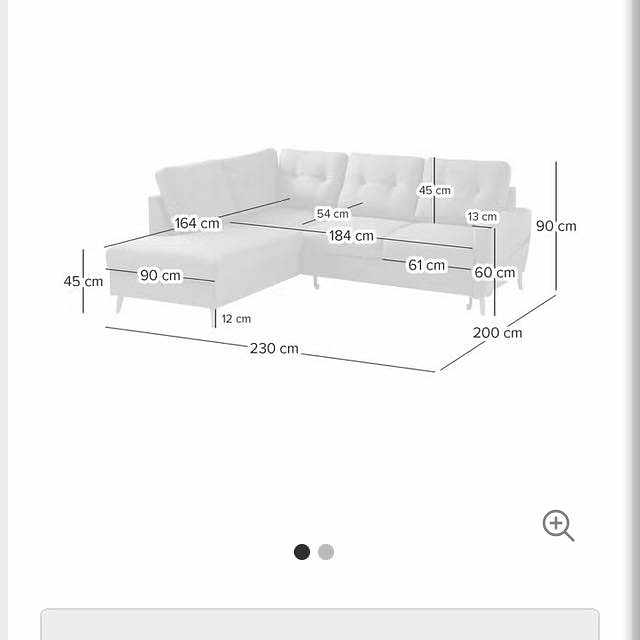Open the sofa dimensions image
This screenshot has height=640, width=640.
click(320, 260)
